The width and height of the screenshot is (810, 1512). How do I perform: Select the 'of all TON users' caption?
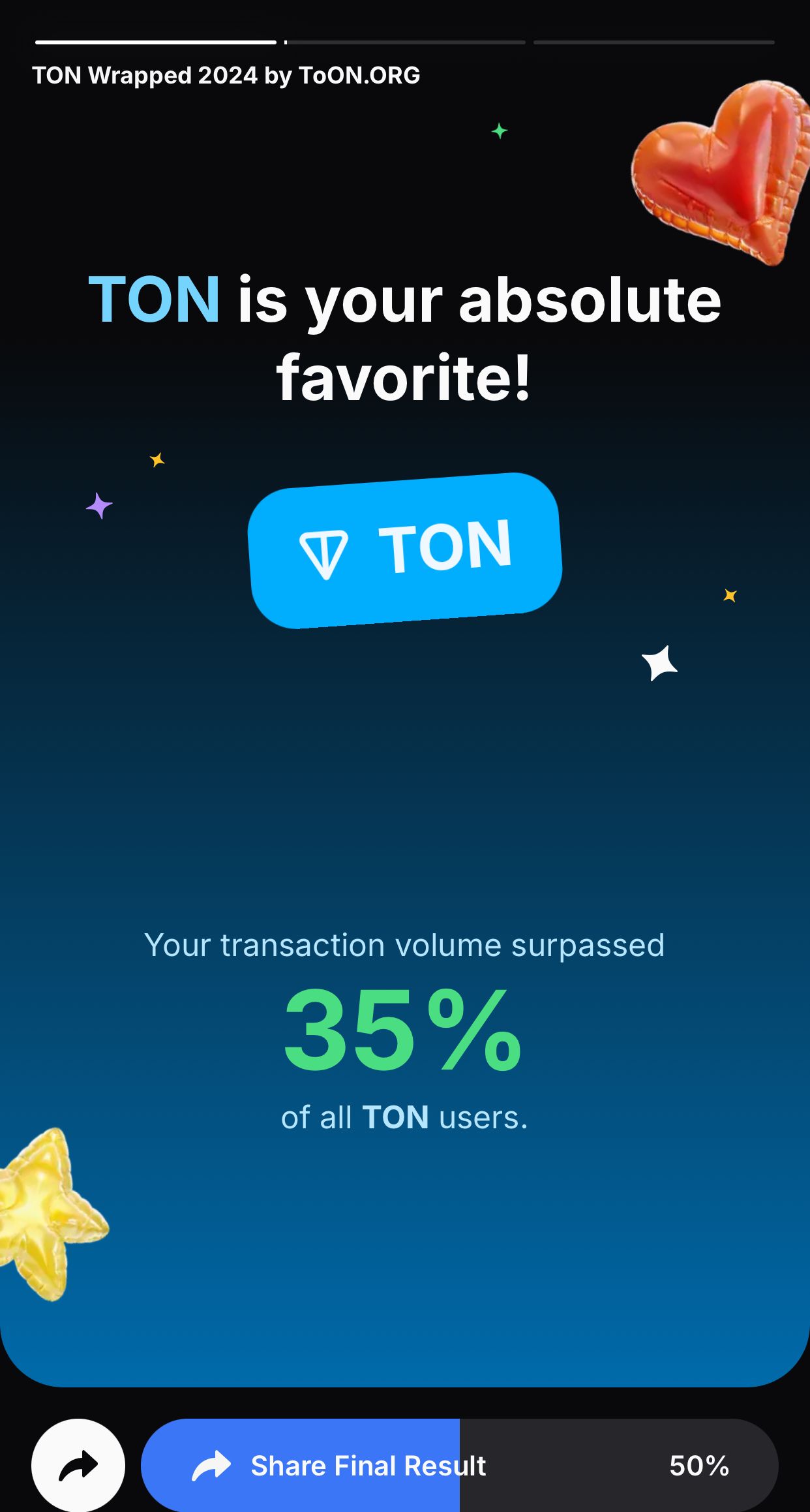click(404, 1117)
